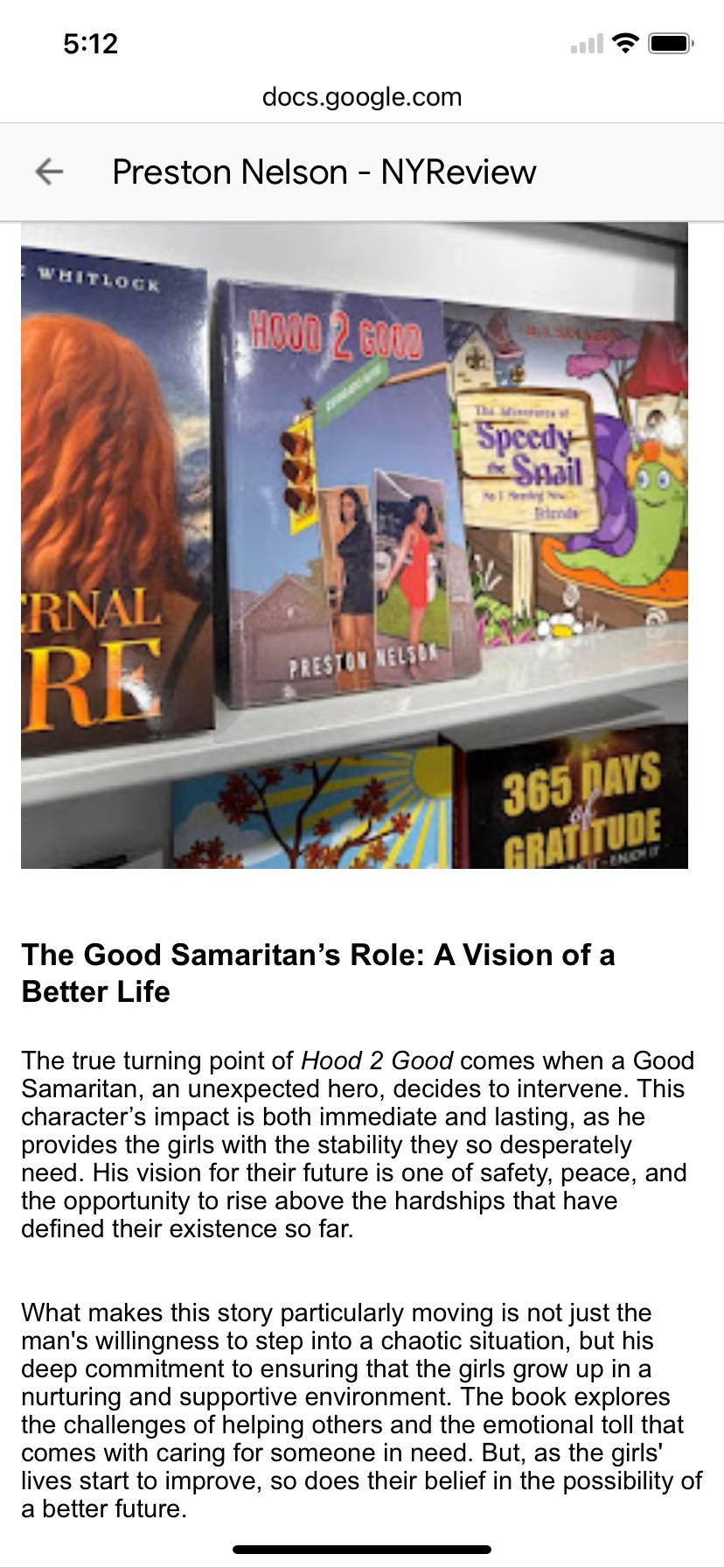Go back using the arrow
Screen dimensions: 724x1568
(49, 171)
